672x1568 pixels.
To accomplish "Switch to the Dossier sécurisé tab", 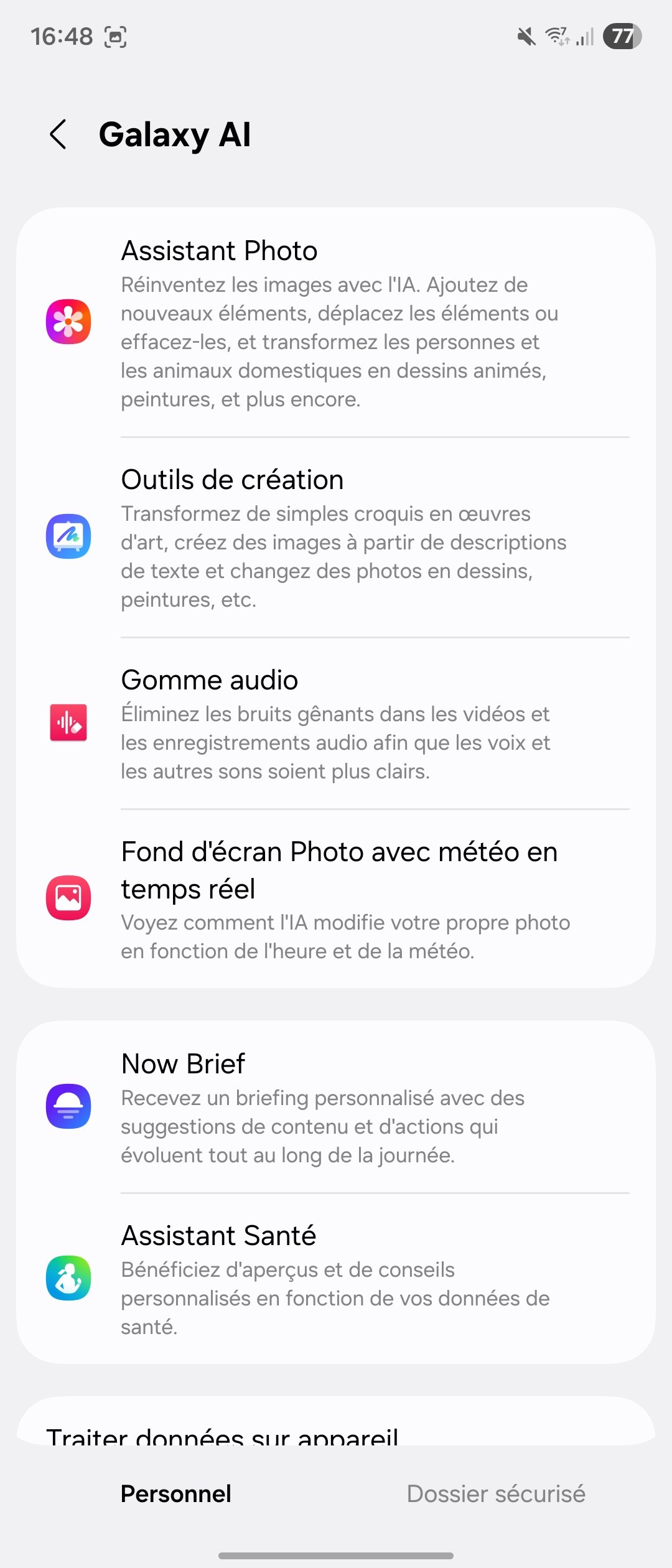I will (x=496, y=1494).
